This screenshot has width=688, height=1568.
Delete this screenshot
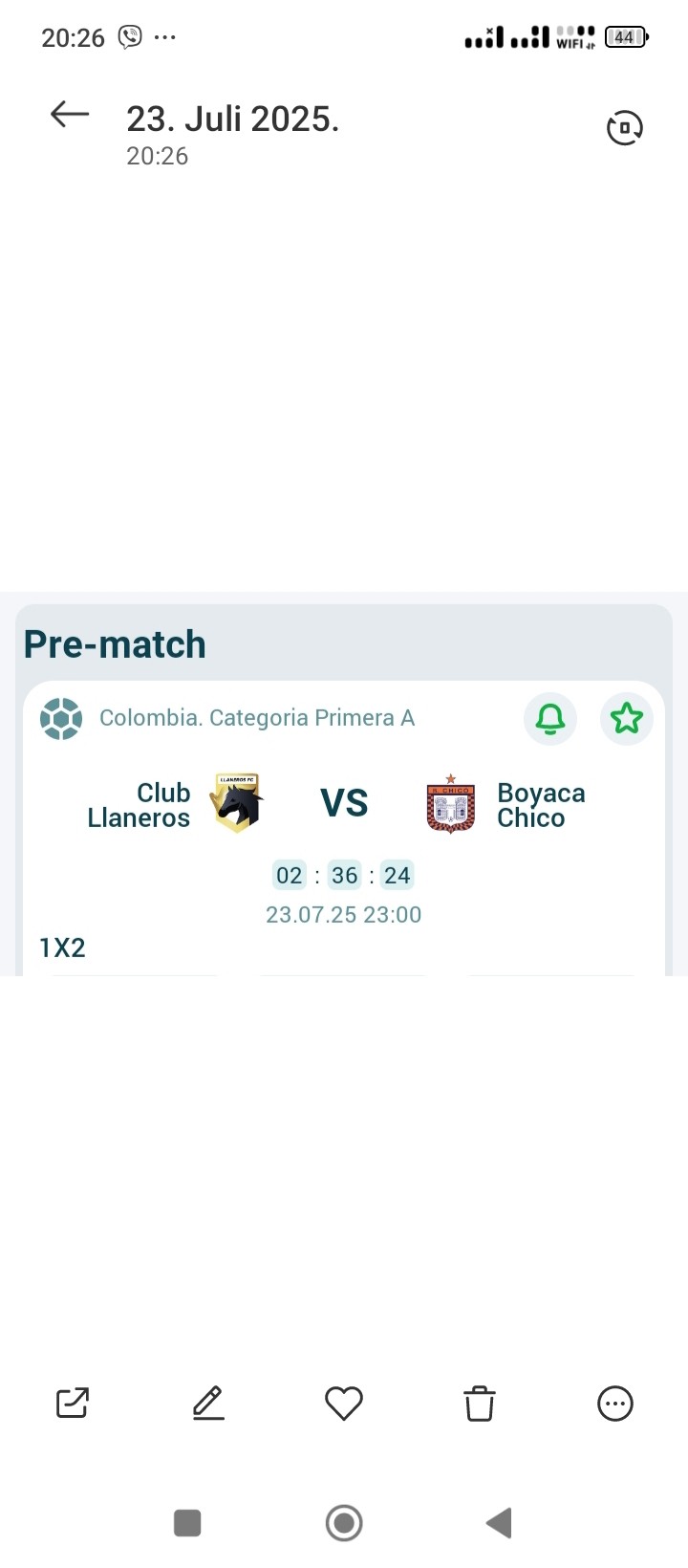tap(480, 1404)
